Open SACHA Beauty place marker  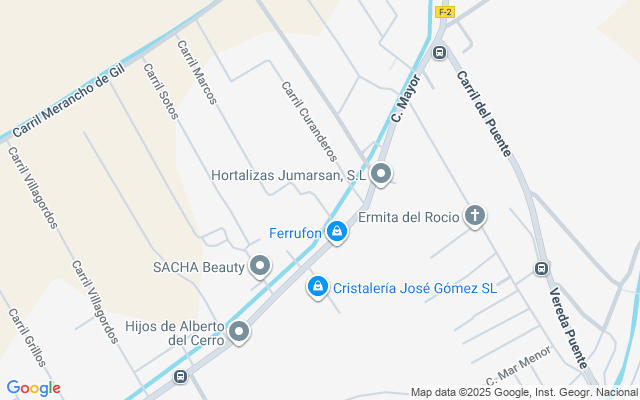click(260, 266)
